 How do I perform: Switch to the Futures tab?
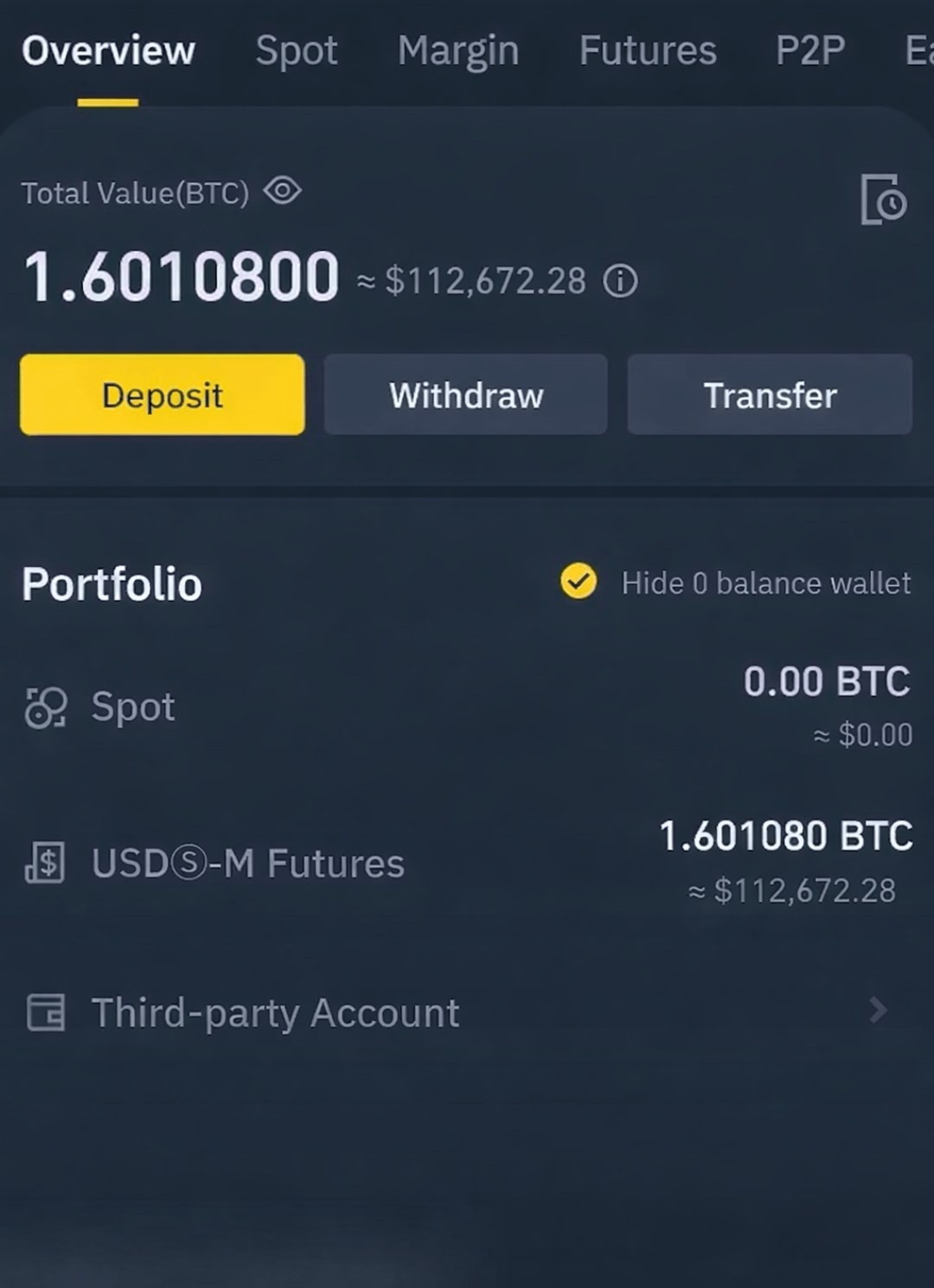(648, 50)
